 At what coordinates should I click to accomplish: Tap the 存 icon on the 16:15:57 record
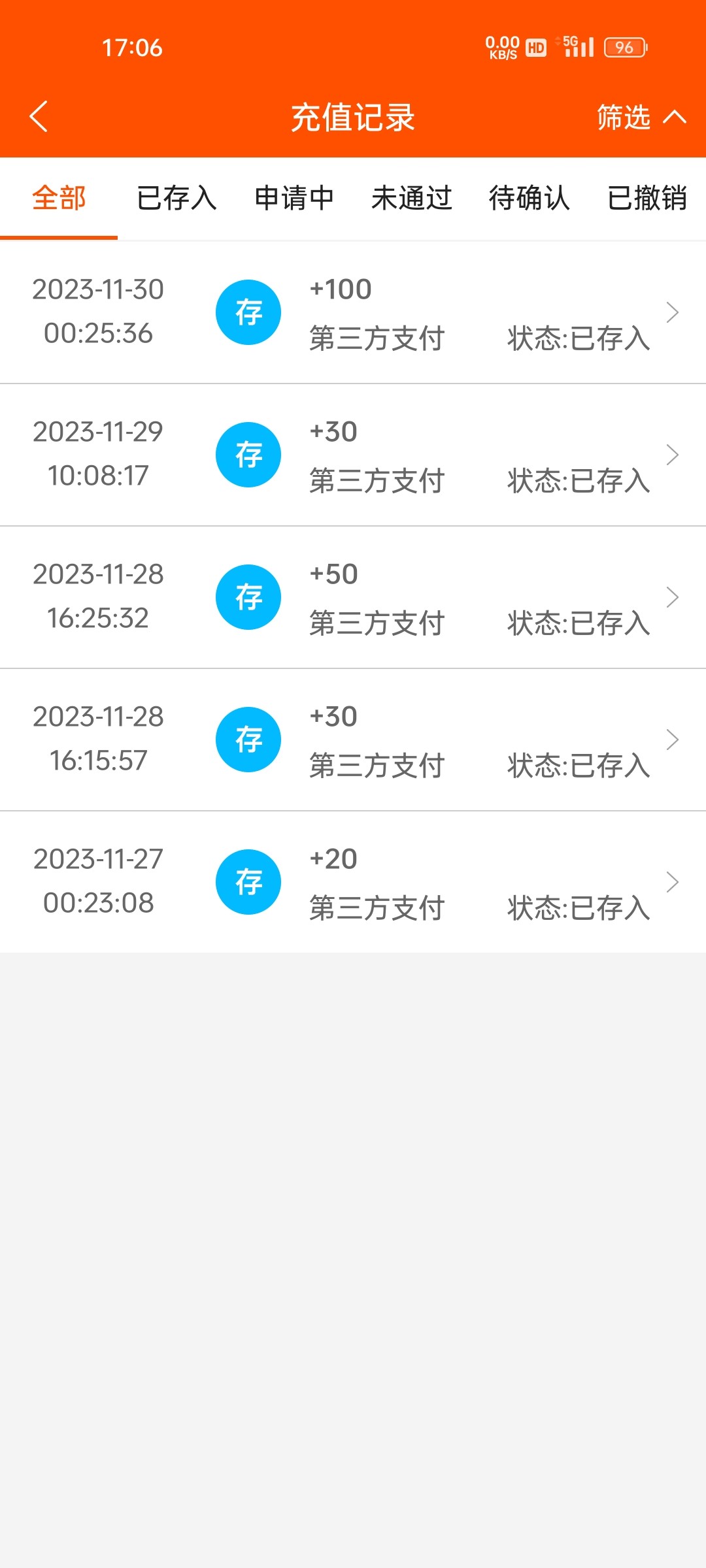248,739
